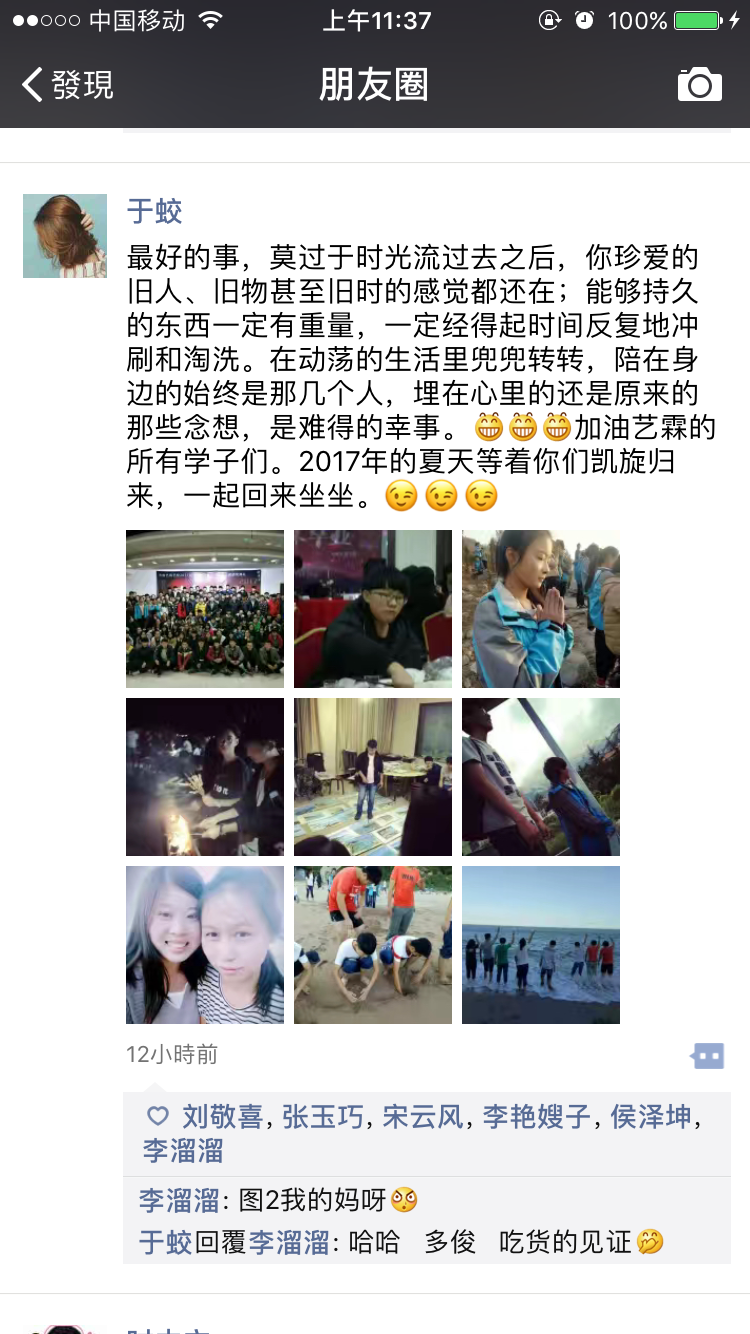Image resolution: width=750 pixels, height=1334 pixels.
Task: View the campfire night photo
Action: click(x=205, y=777)
